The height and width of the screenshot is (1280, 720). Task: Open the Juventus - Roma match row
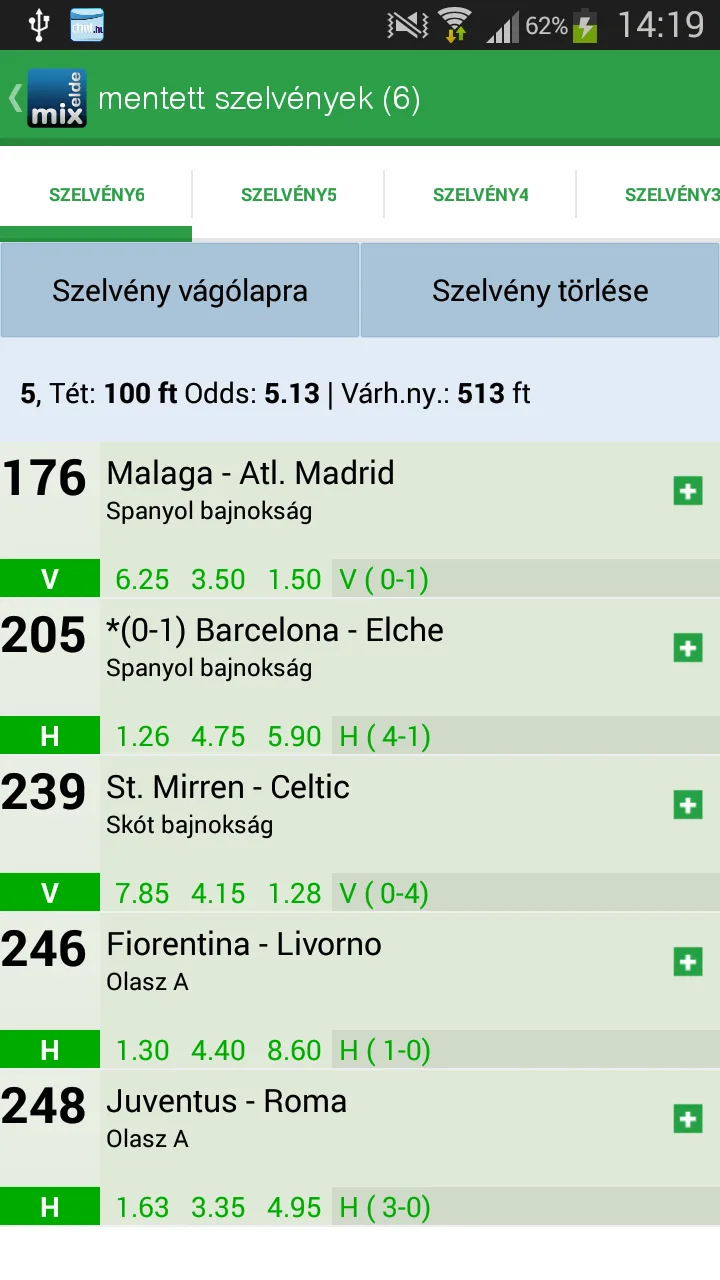[360, 1129]
